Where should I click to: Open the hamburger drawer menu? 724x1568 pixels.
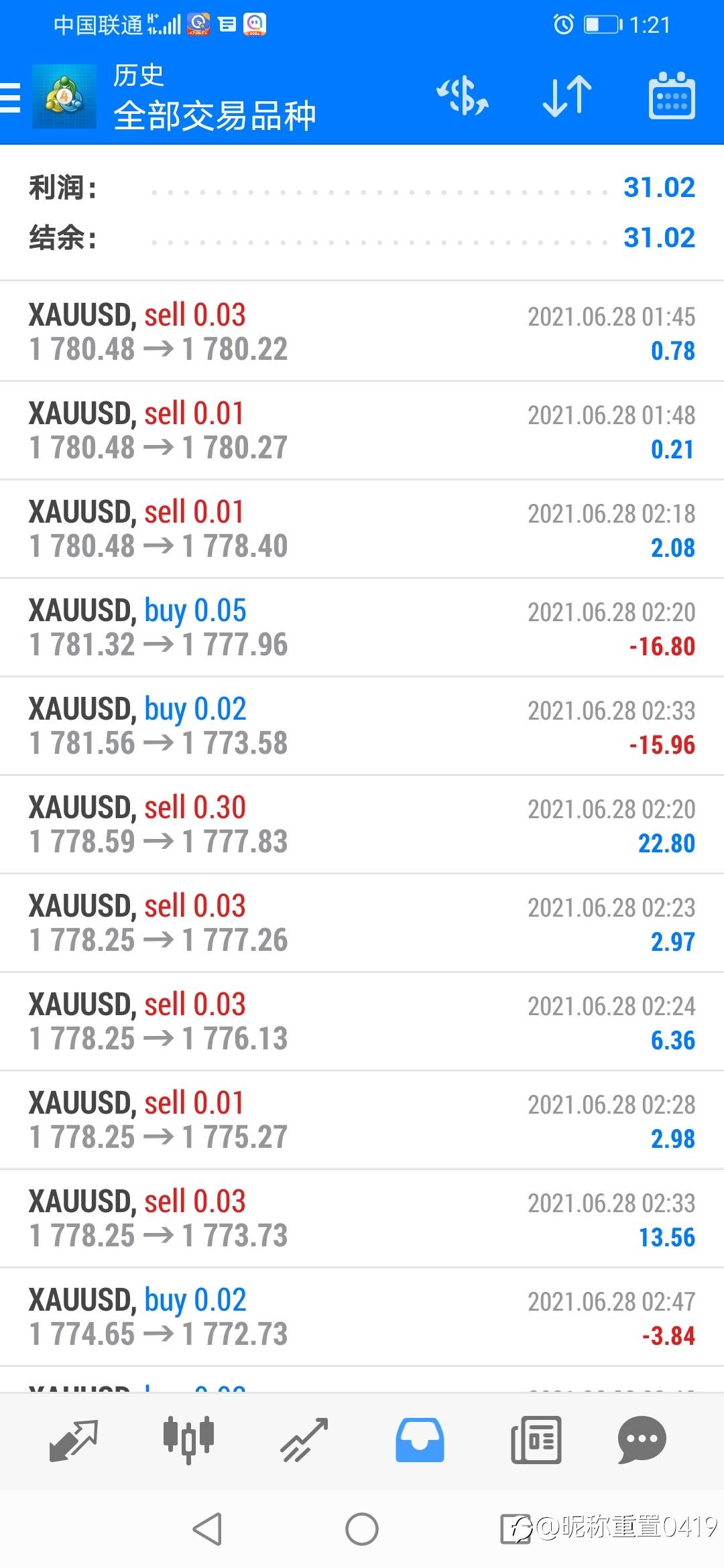point(11,97)
